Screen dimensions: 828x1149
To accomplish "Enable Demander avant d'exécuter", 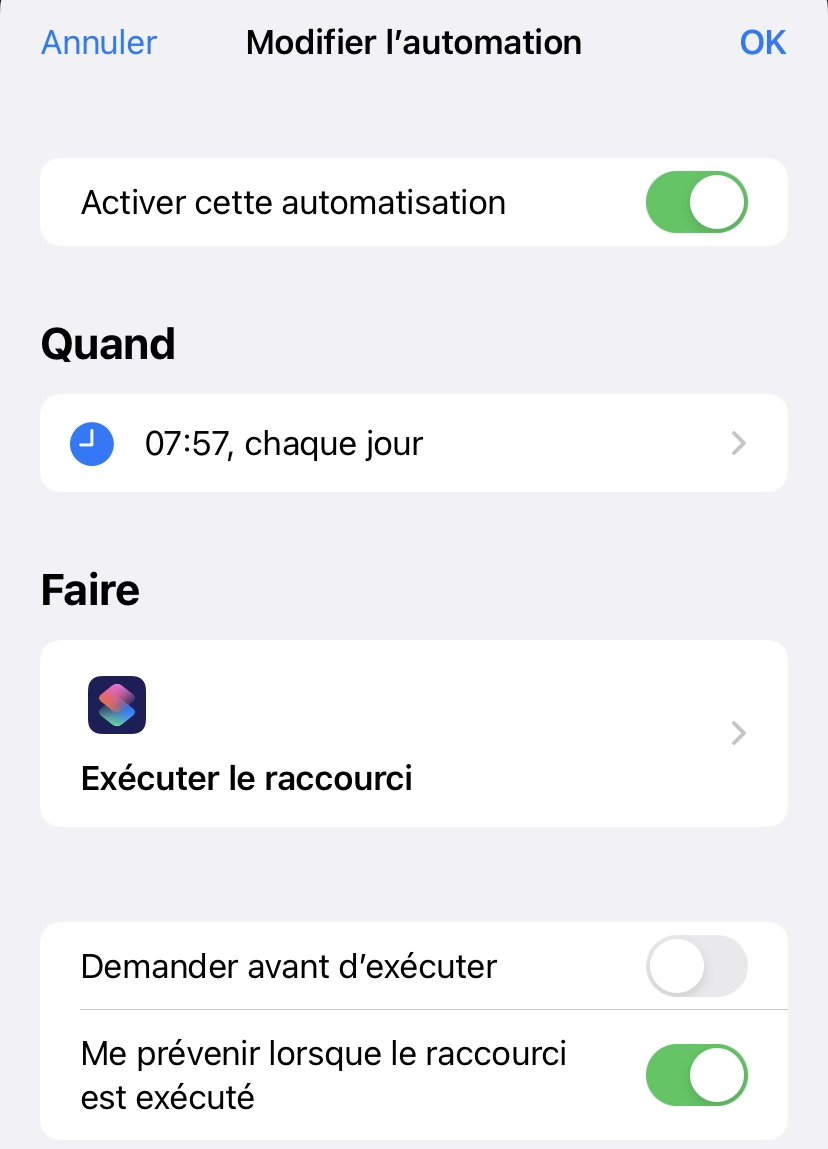I will coord(697,966).
